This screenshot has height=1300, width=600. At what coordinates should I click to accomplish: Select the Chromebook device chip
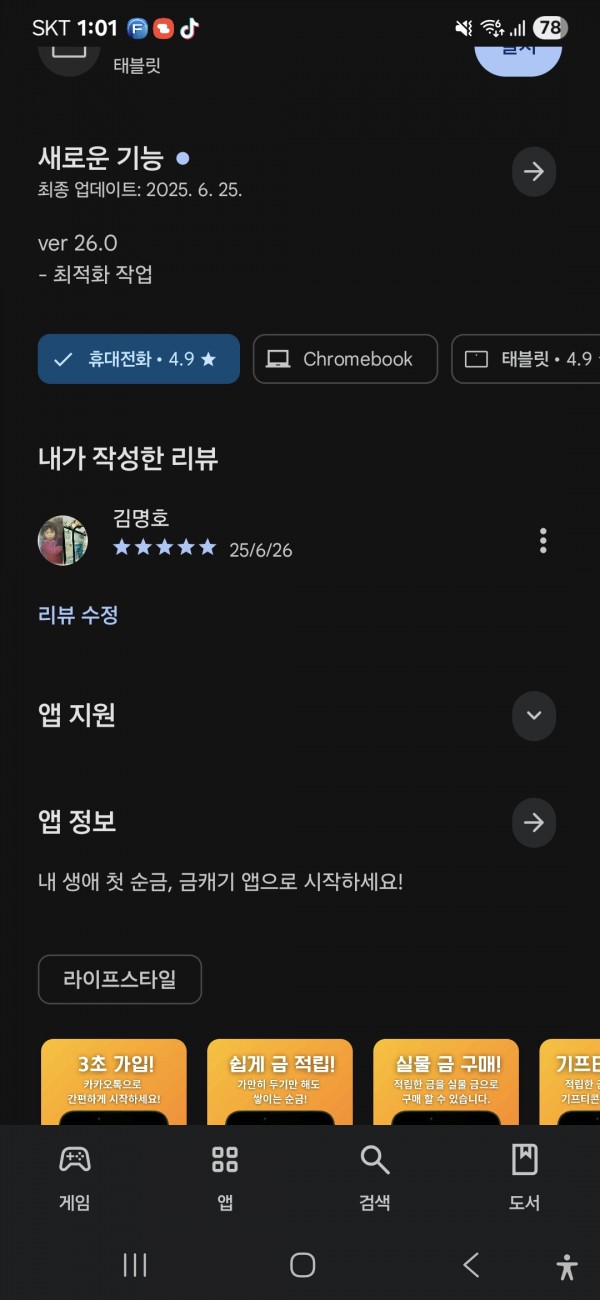[x=345, y=359]
